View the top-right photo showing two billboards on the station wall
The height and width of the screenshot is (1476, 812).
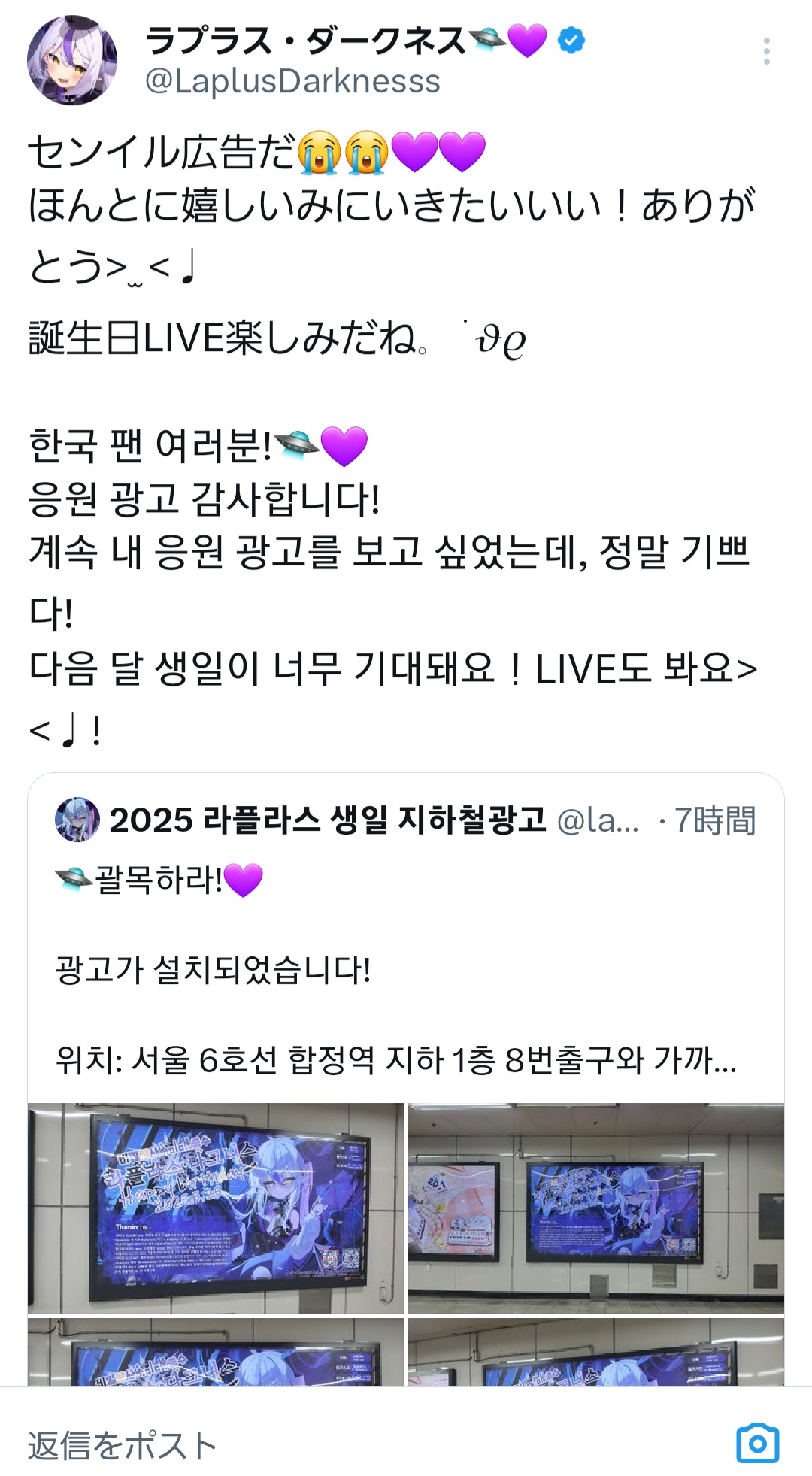(x=596, y=1208)
